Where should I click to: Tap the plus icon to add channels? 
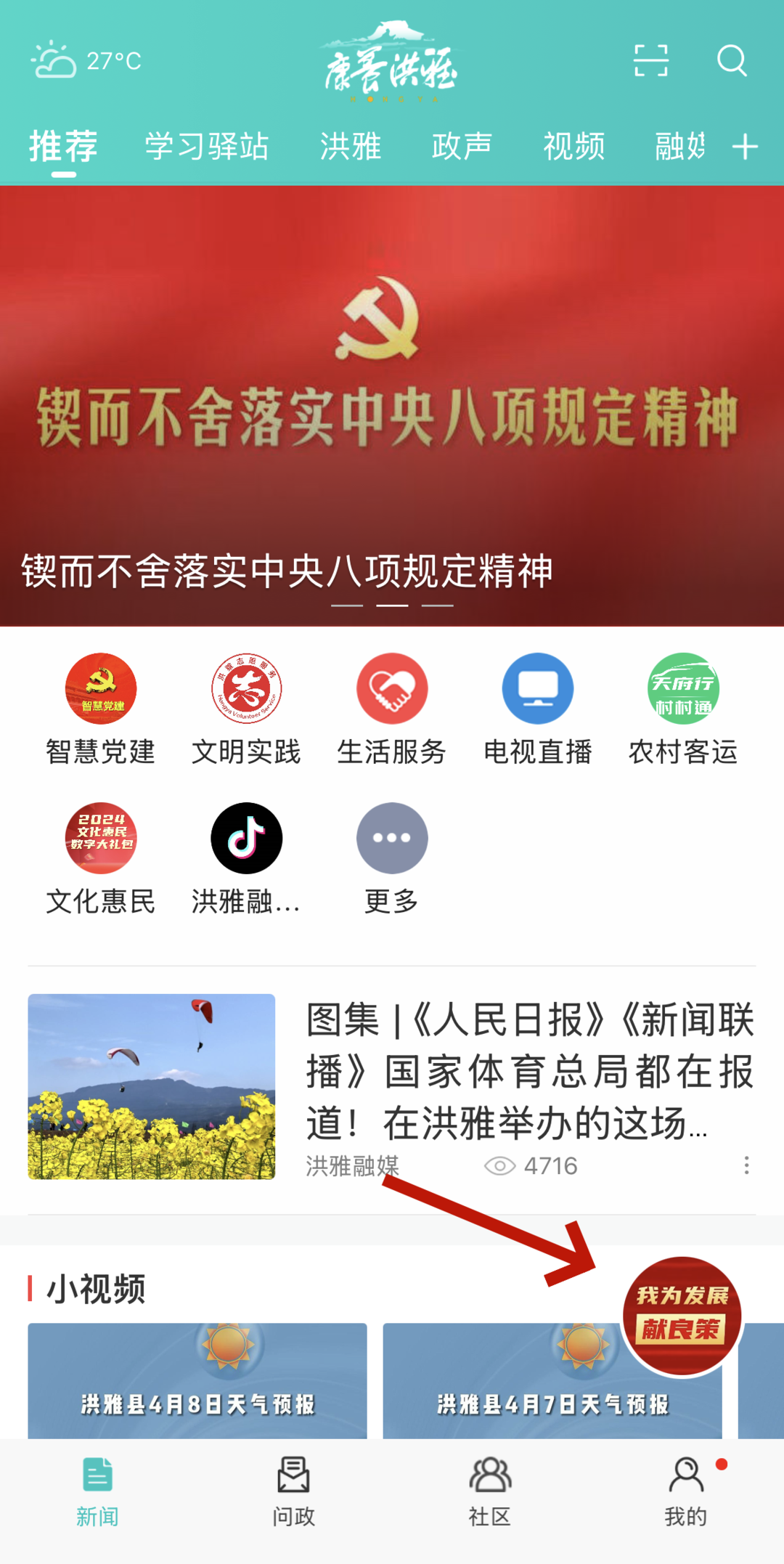(745, 147)
